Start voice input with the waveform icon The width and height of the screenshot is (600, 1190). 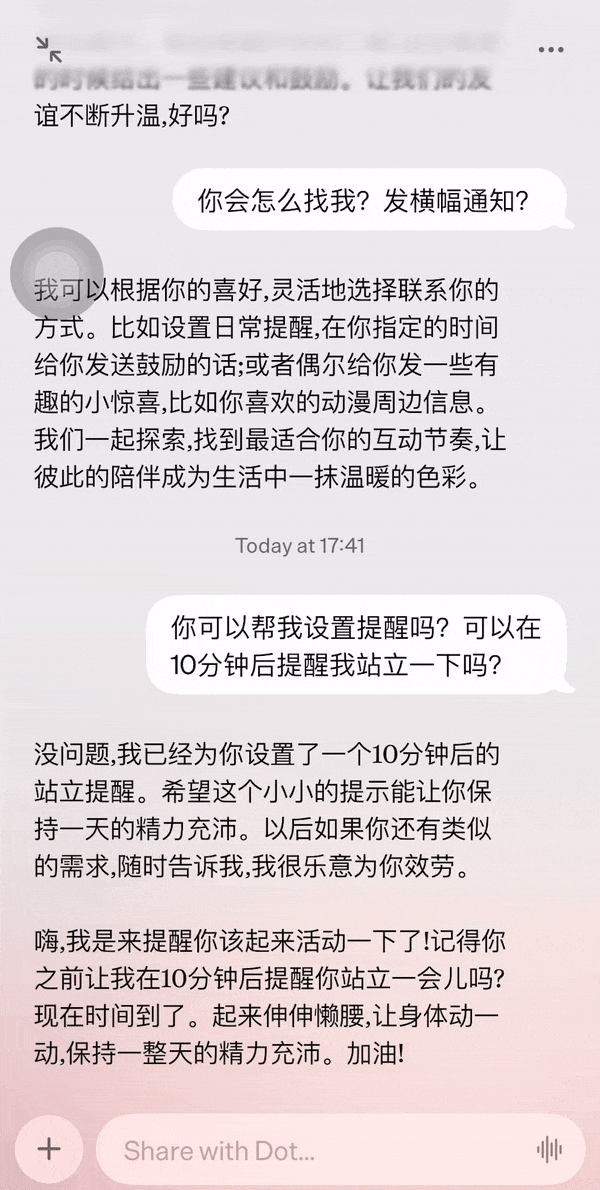(548, 1150)
